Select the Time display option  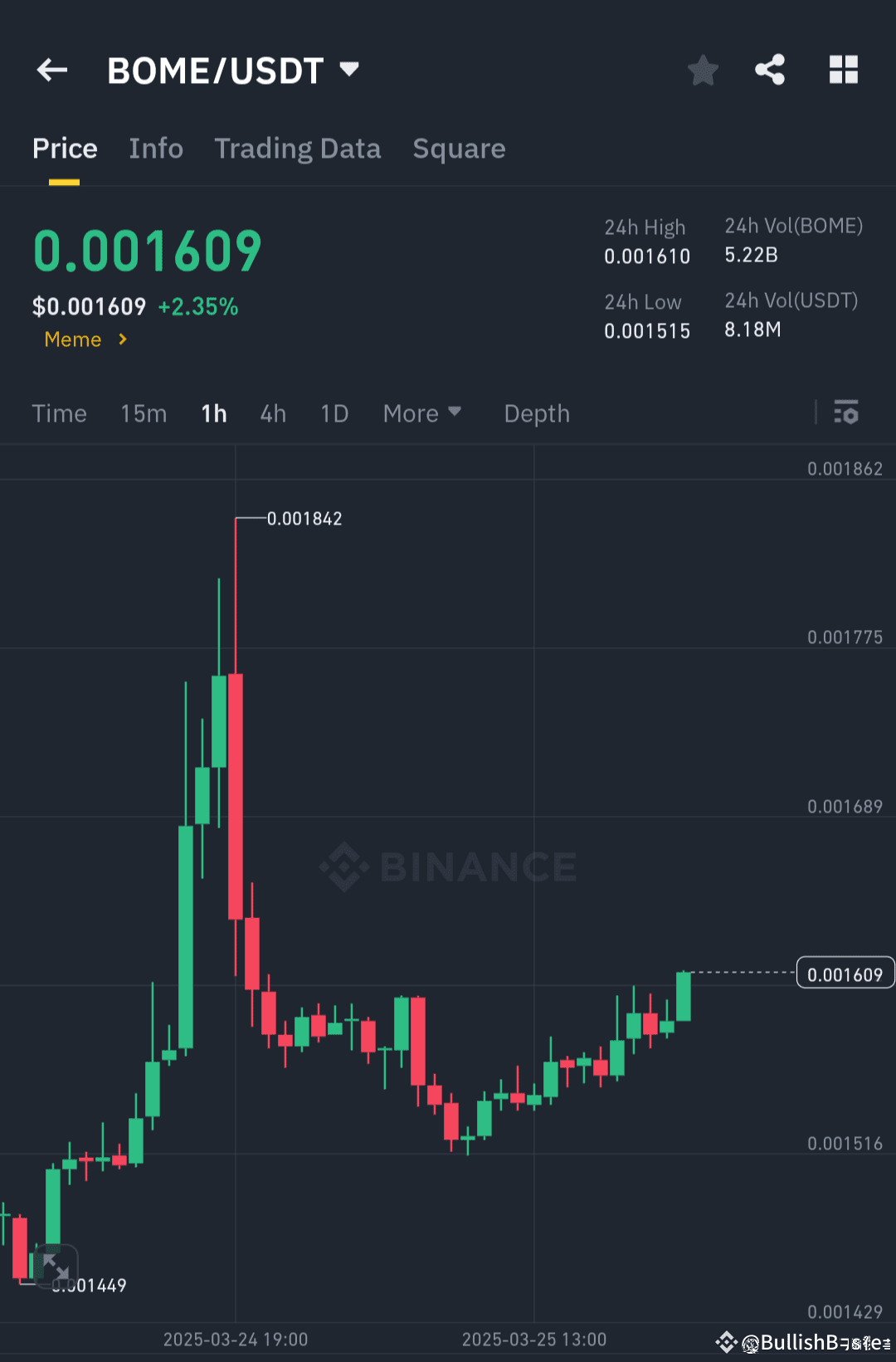pos(59,413)
